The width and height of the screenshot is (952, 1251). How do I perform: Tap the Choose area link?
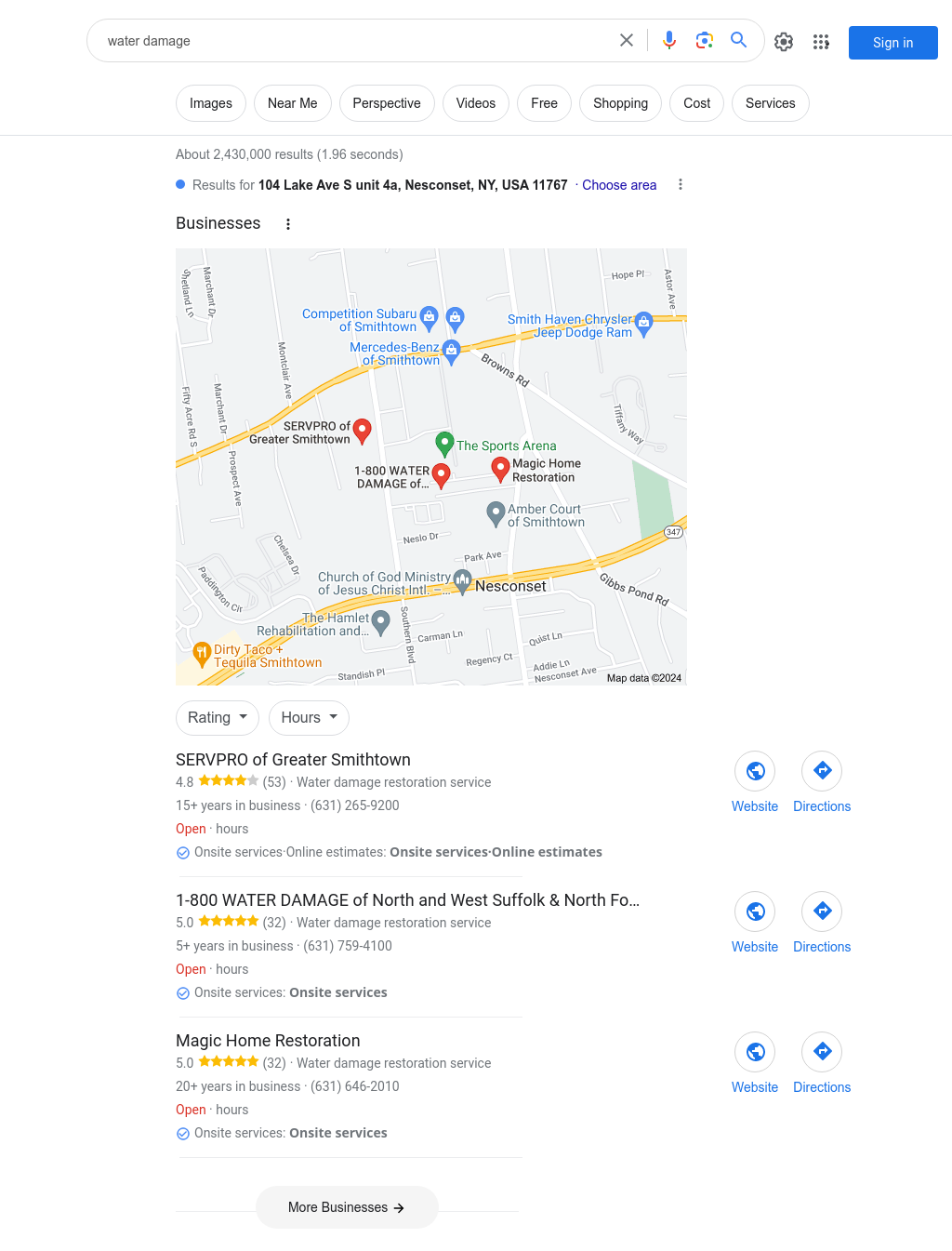click(619, 185)
